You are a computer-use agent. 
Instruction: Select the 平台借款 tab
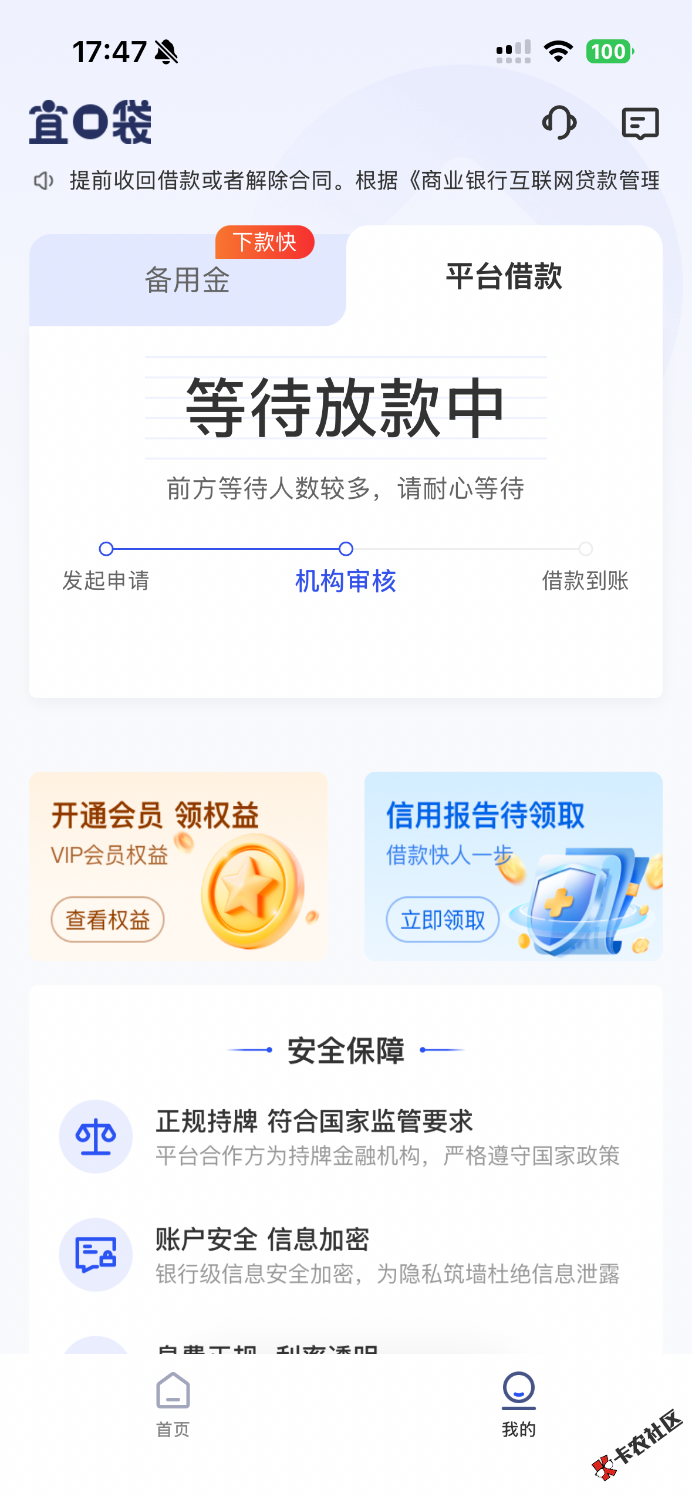point(504,276)
